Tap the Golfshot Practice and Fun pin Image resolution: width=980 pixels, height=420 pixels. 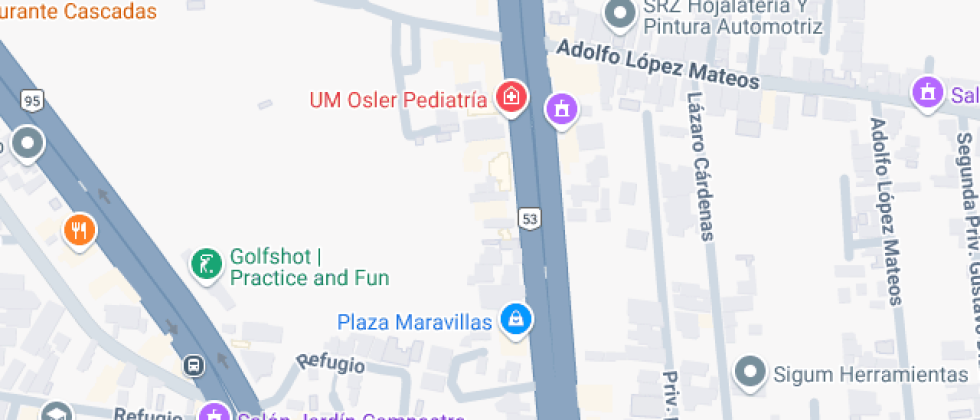pos(206,265)
